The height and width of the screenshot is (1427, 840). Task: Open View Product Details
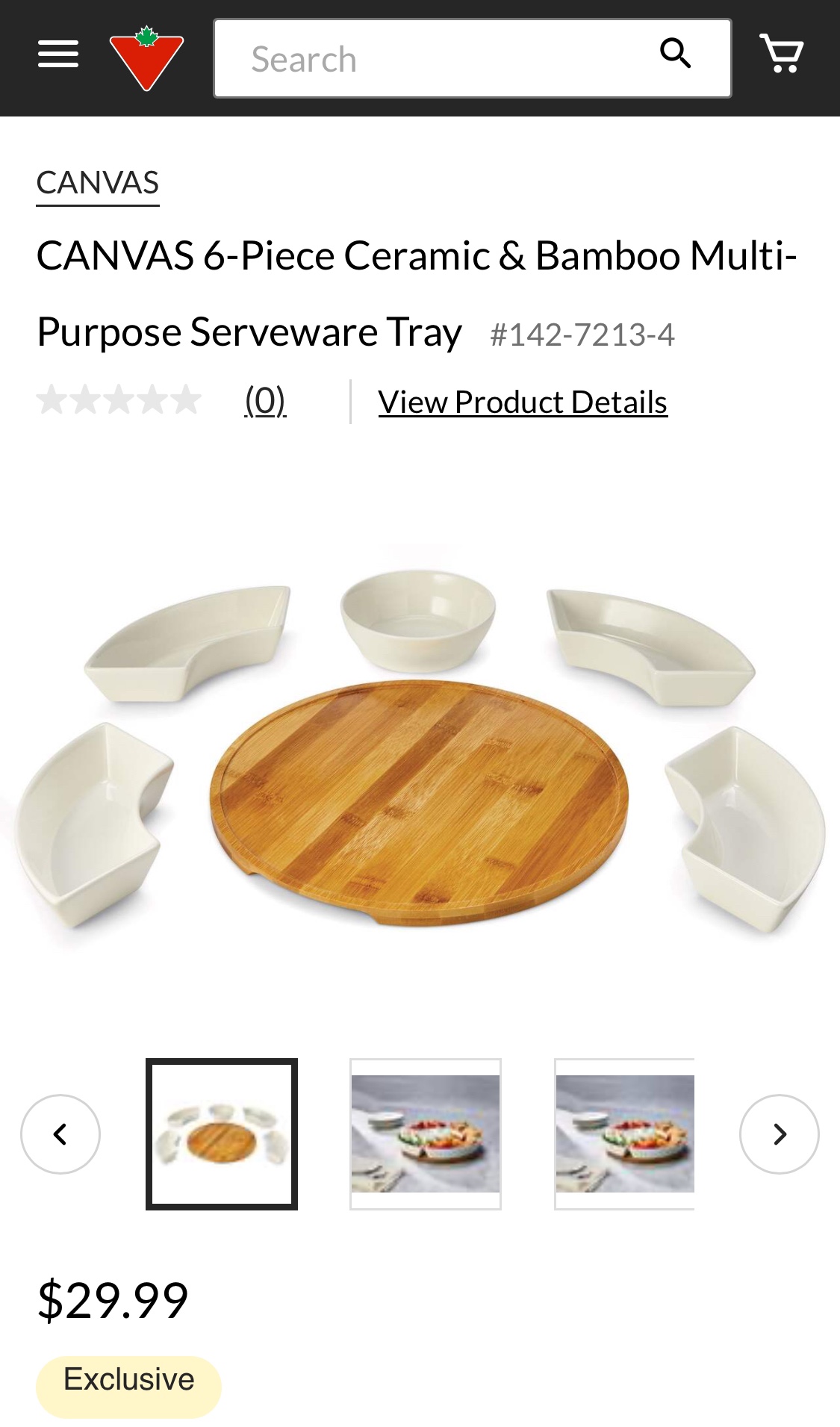point(523,402)
